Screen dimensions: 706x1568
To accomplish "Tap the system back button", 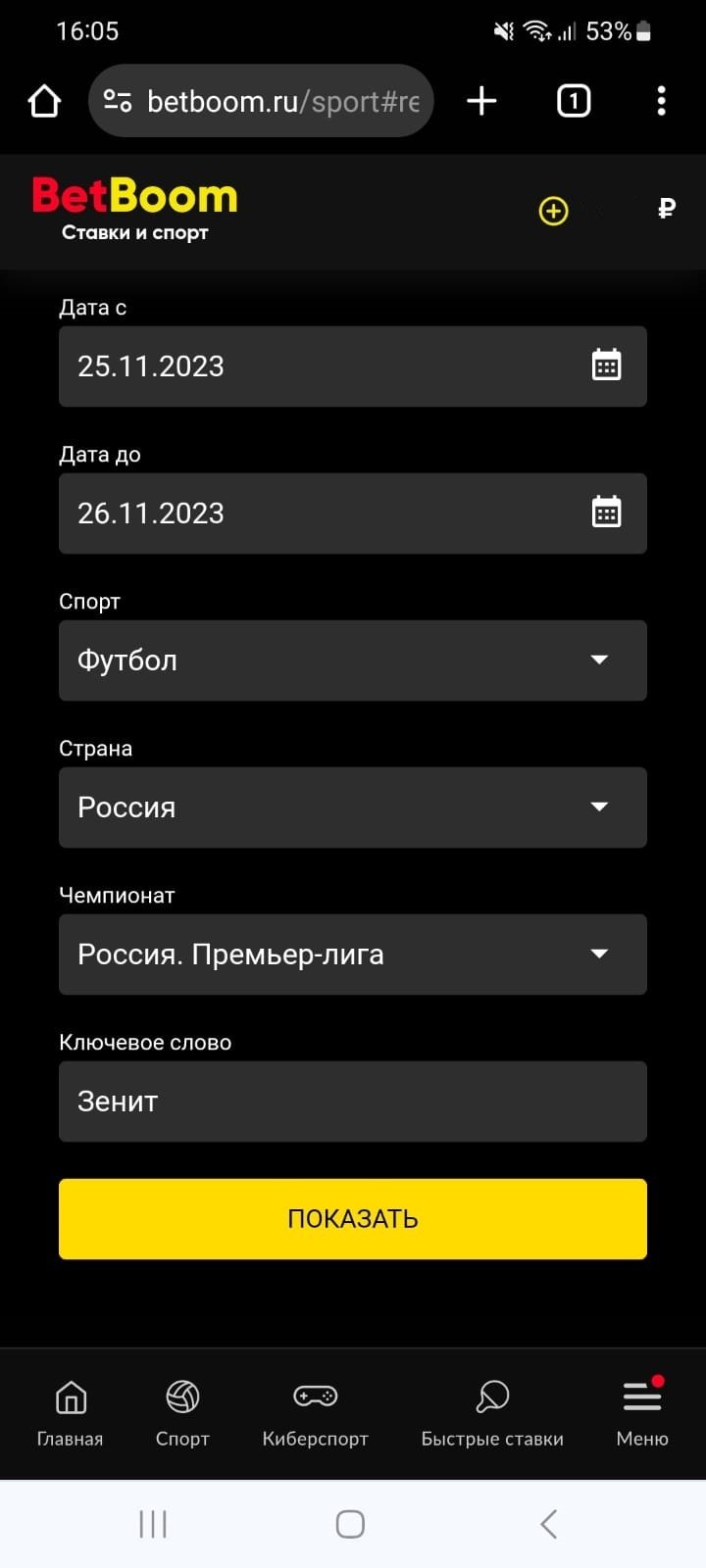I will click(549, 1524).
